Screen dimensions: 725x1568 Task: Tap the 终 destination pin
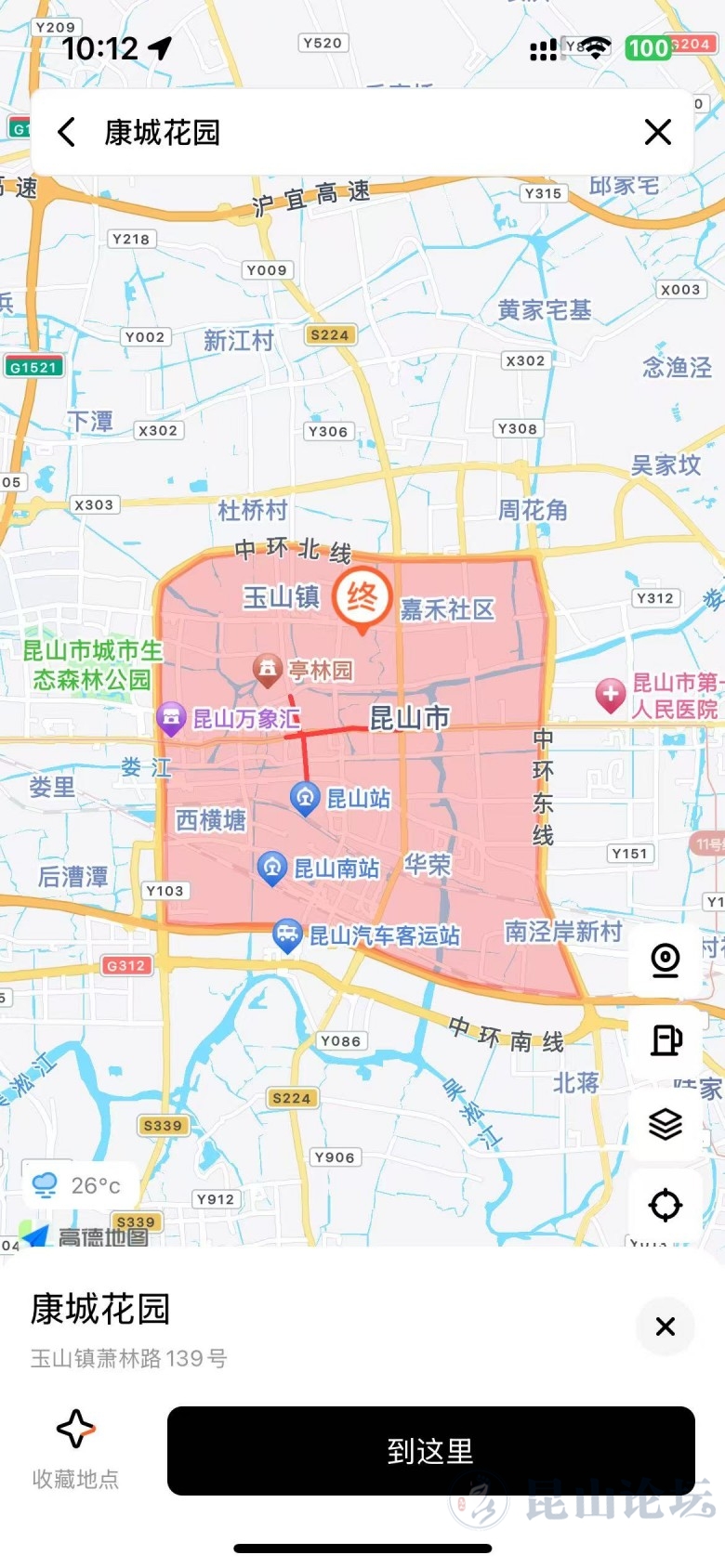tap(362, 597)
